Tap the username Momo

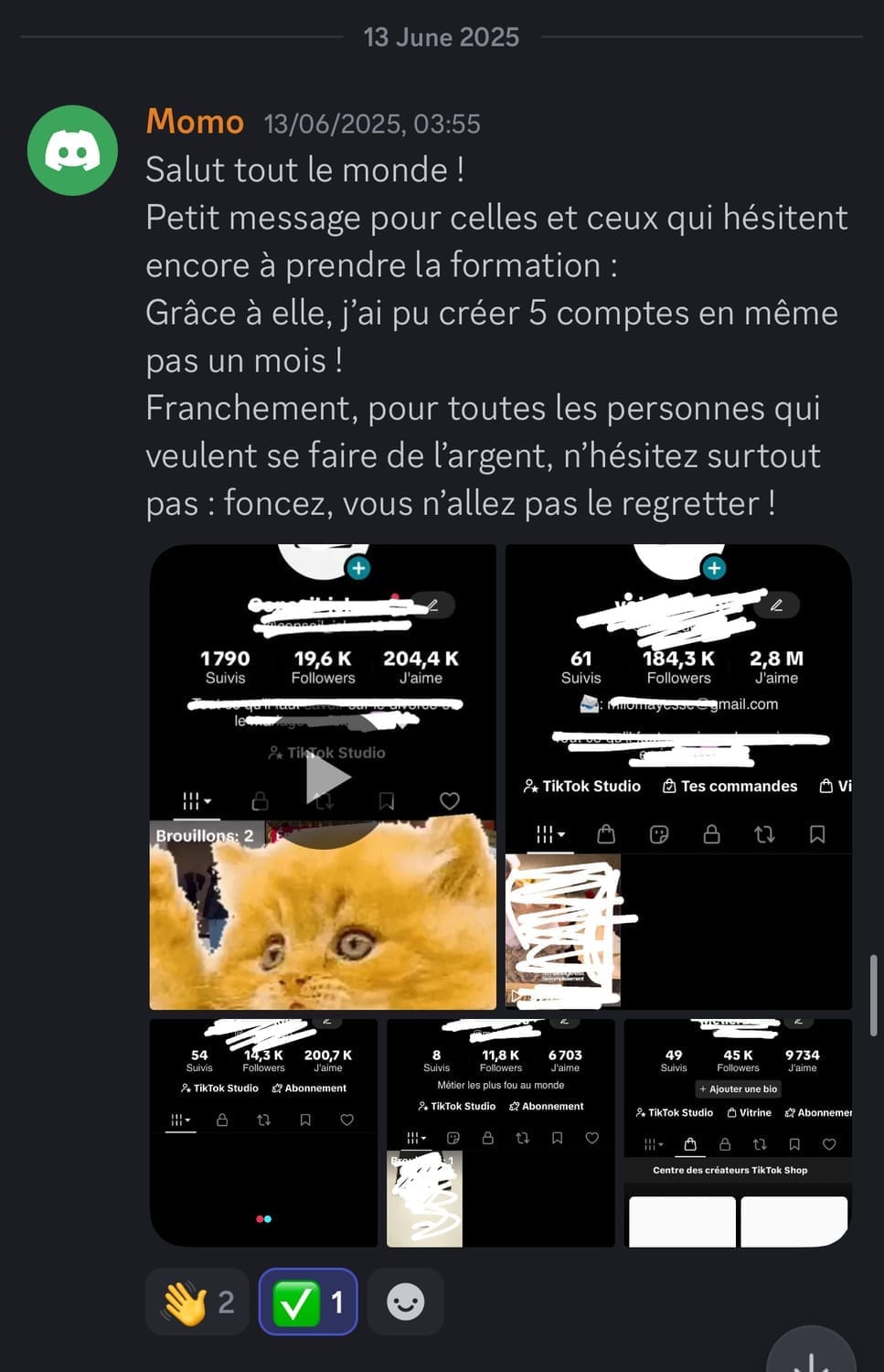(x=195, y=122)
